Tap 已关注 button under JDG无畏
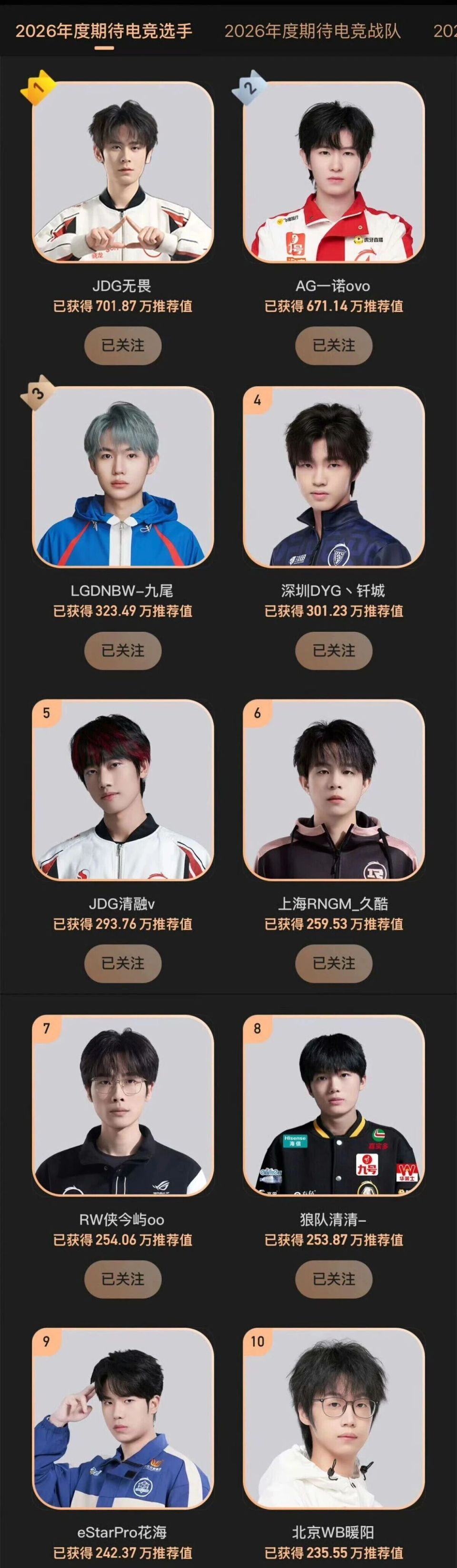457x1568 pixels. click(x=122, y=345)
